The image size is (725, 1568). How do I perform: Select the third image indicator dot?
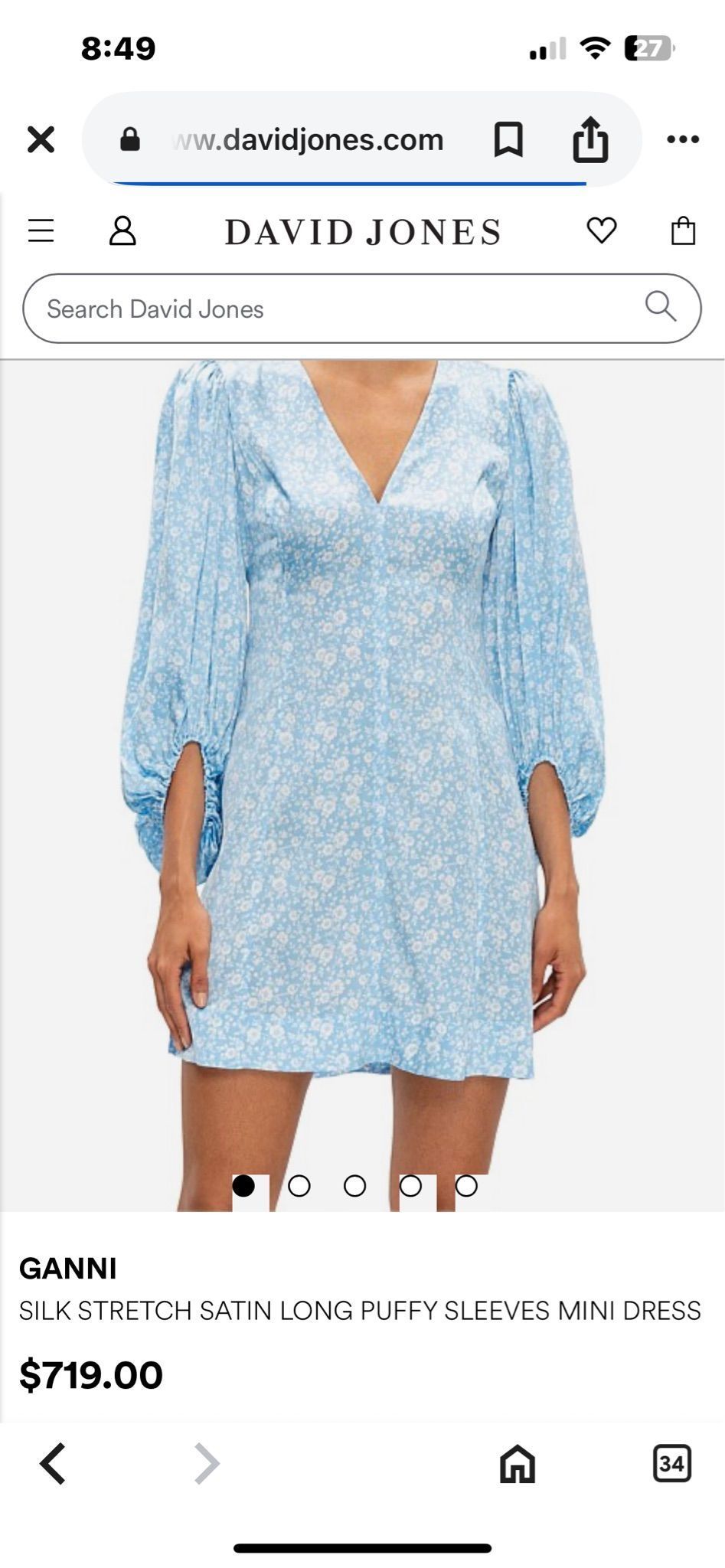point(354,1186)
